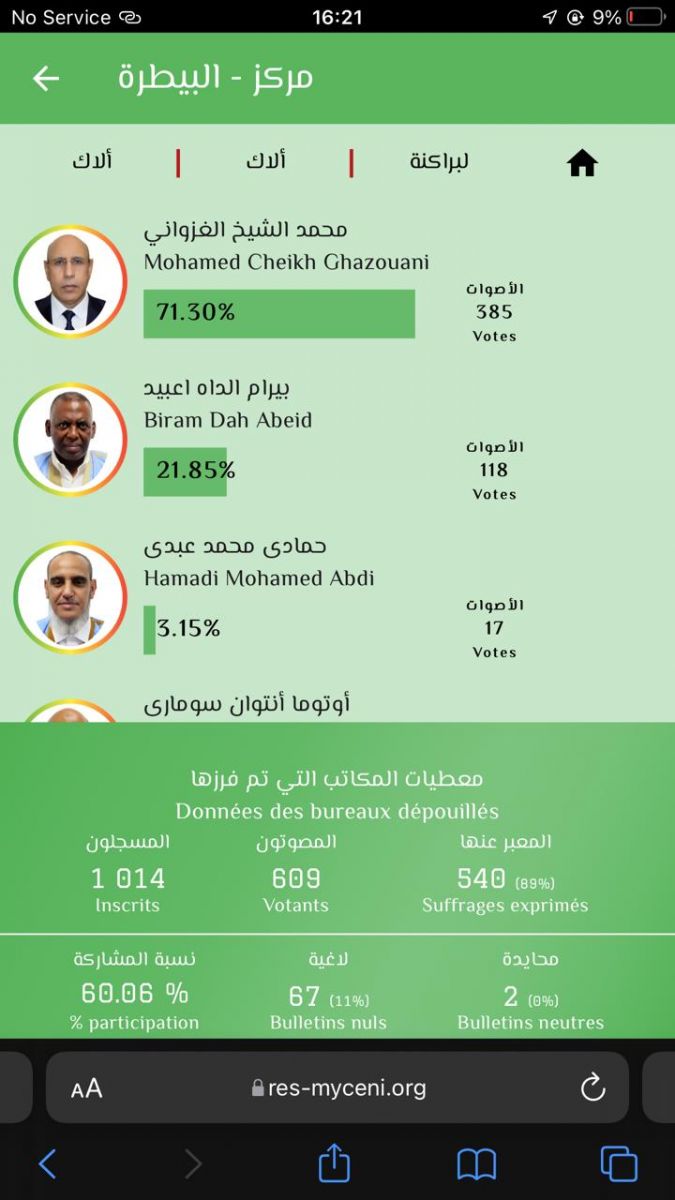This screenshot has width=675, height=1200.
Task: Open the home icon in breadcrumb
Action: pos(582,163)
